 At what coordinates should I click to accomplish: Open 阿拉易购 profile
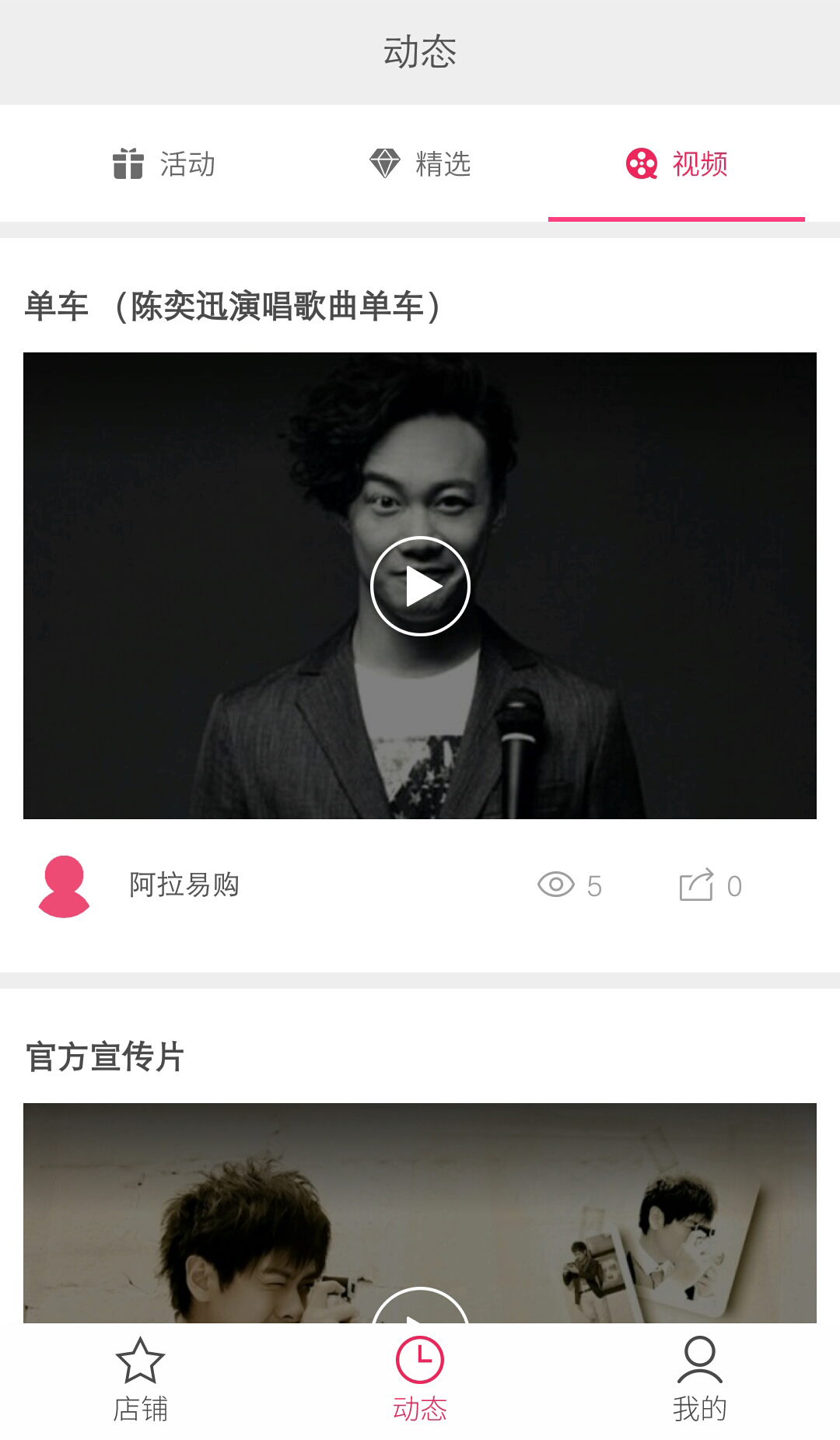coord(64,886)
